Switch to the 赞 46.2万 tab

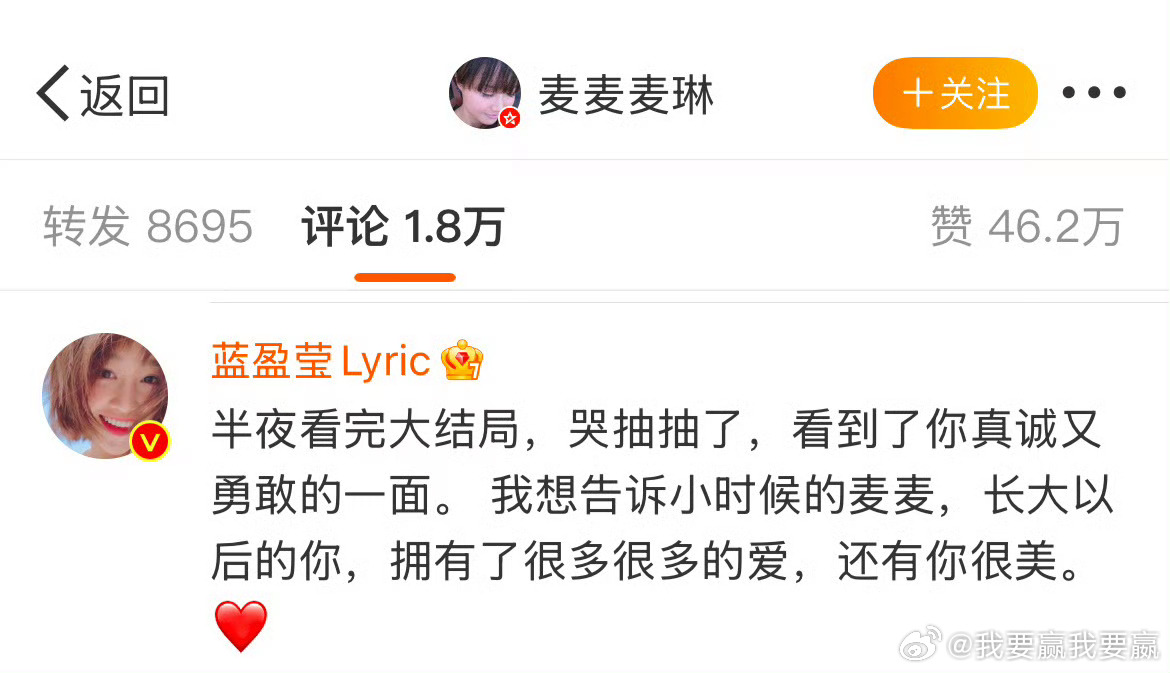1027,227
